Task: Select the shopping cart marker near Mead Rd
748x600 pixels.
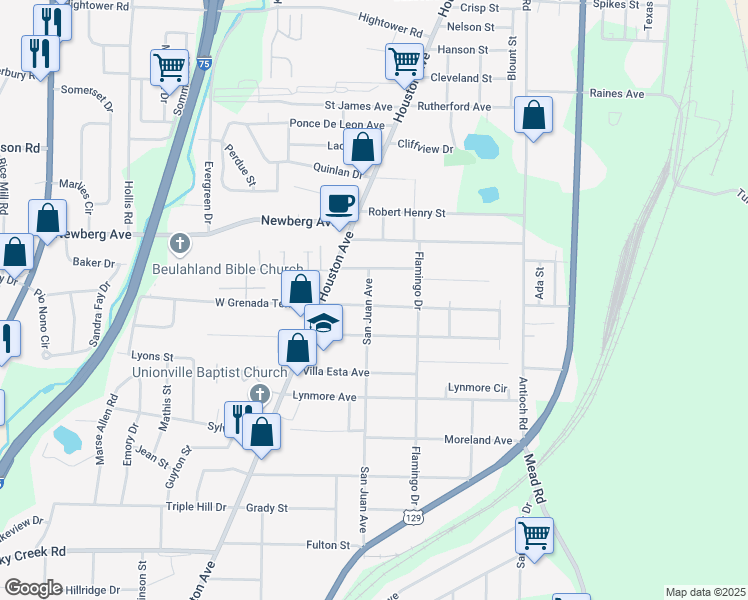Action: tap(534, 538)
